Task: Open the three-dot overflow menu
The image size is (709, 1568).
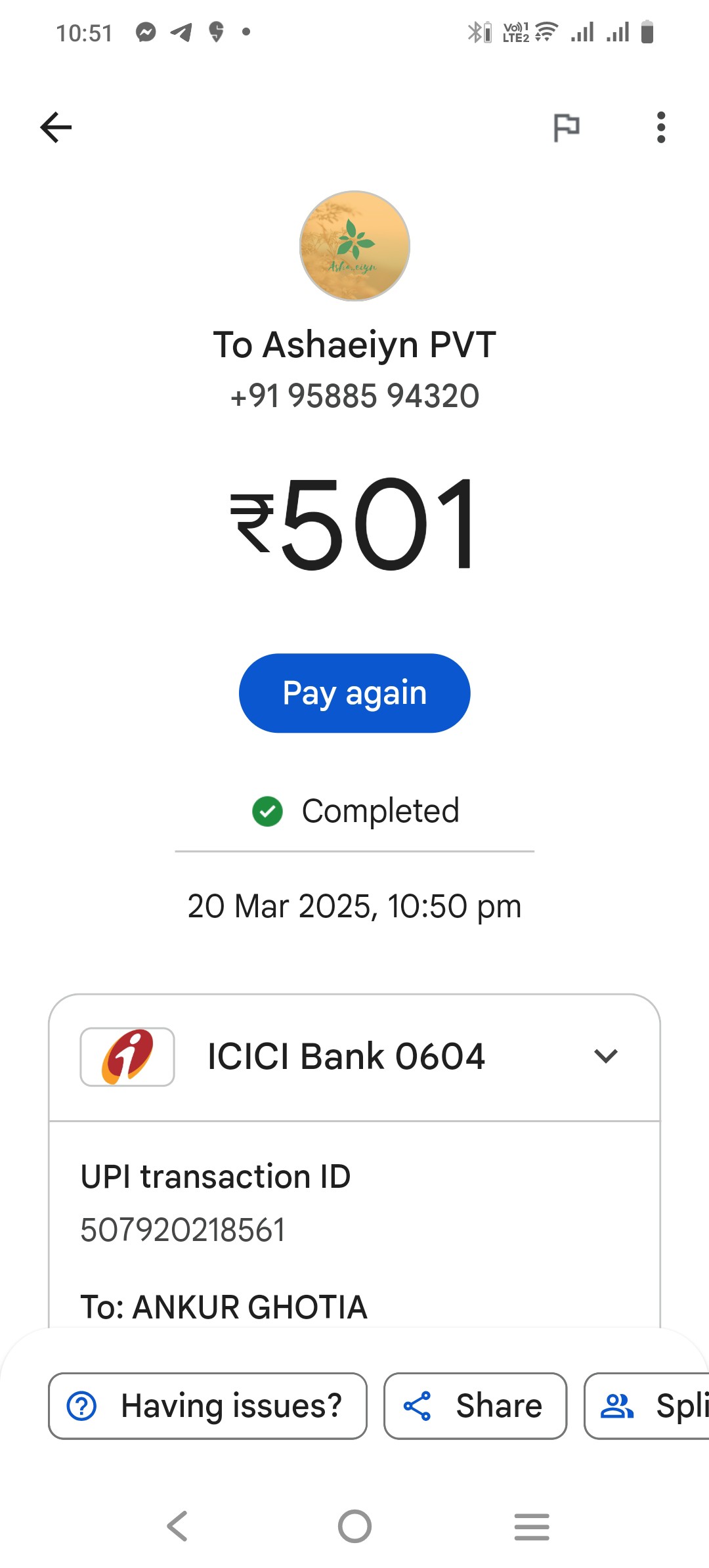Action: point(661,127)
